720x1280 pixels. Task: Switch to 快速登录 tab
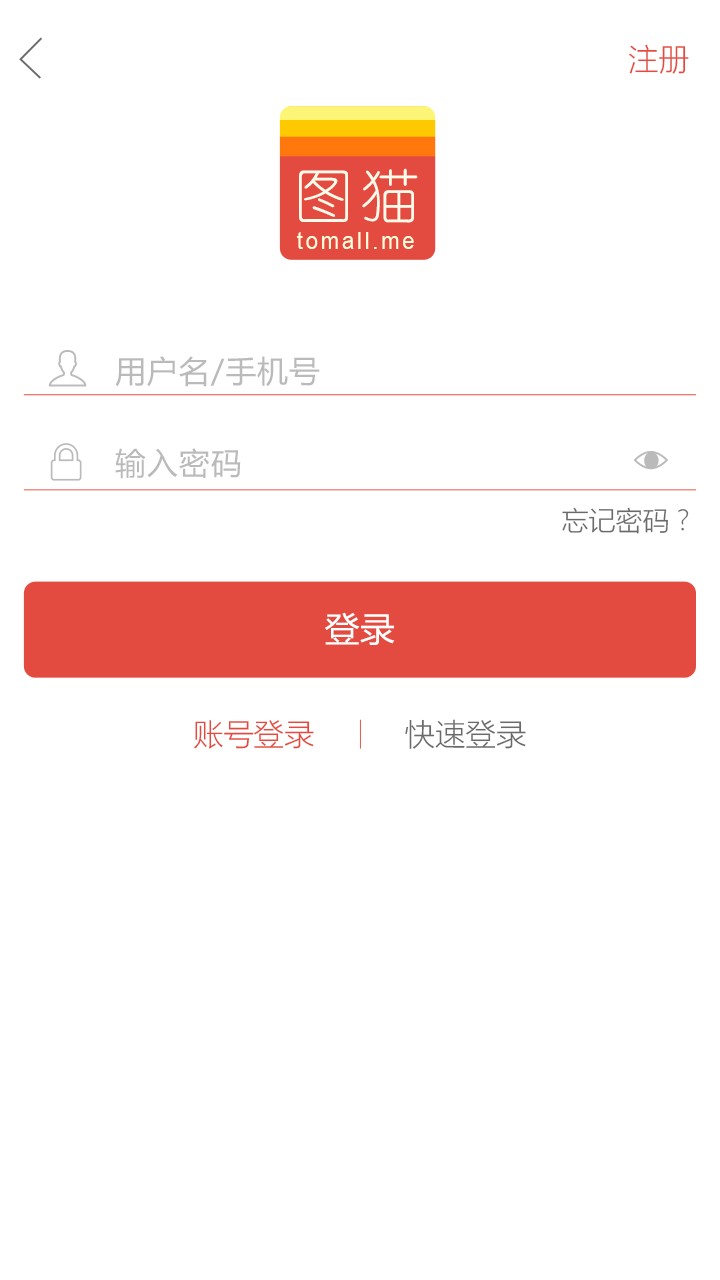pos(465,735)
